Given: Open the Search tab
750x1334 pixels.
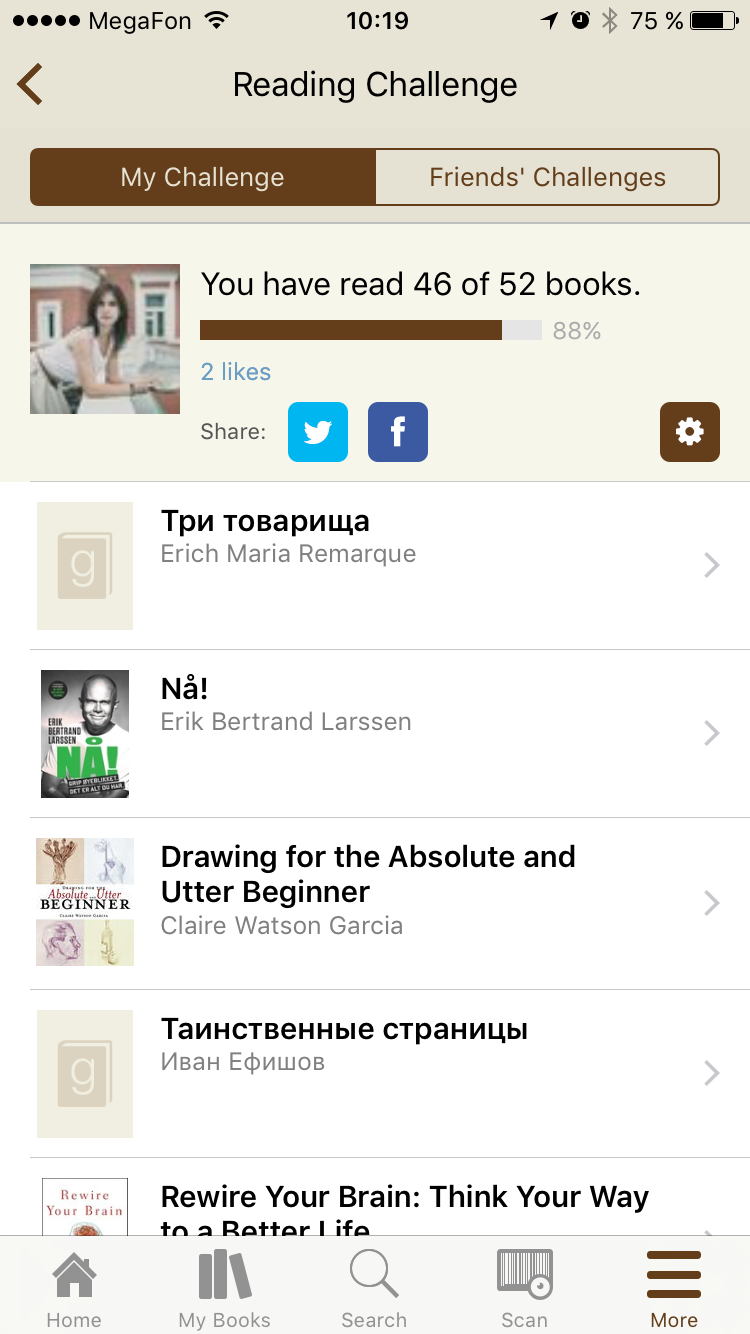Looking at the screenshot, I should coord(374,1290).
